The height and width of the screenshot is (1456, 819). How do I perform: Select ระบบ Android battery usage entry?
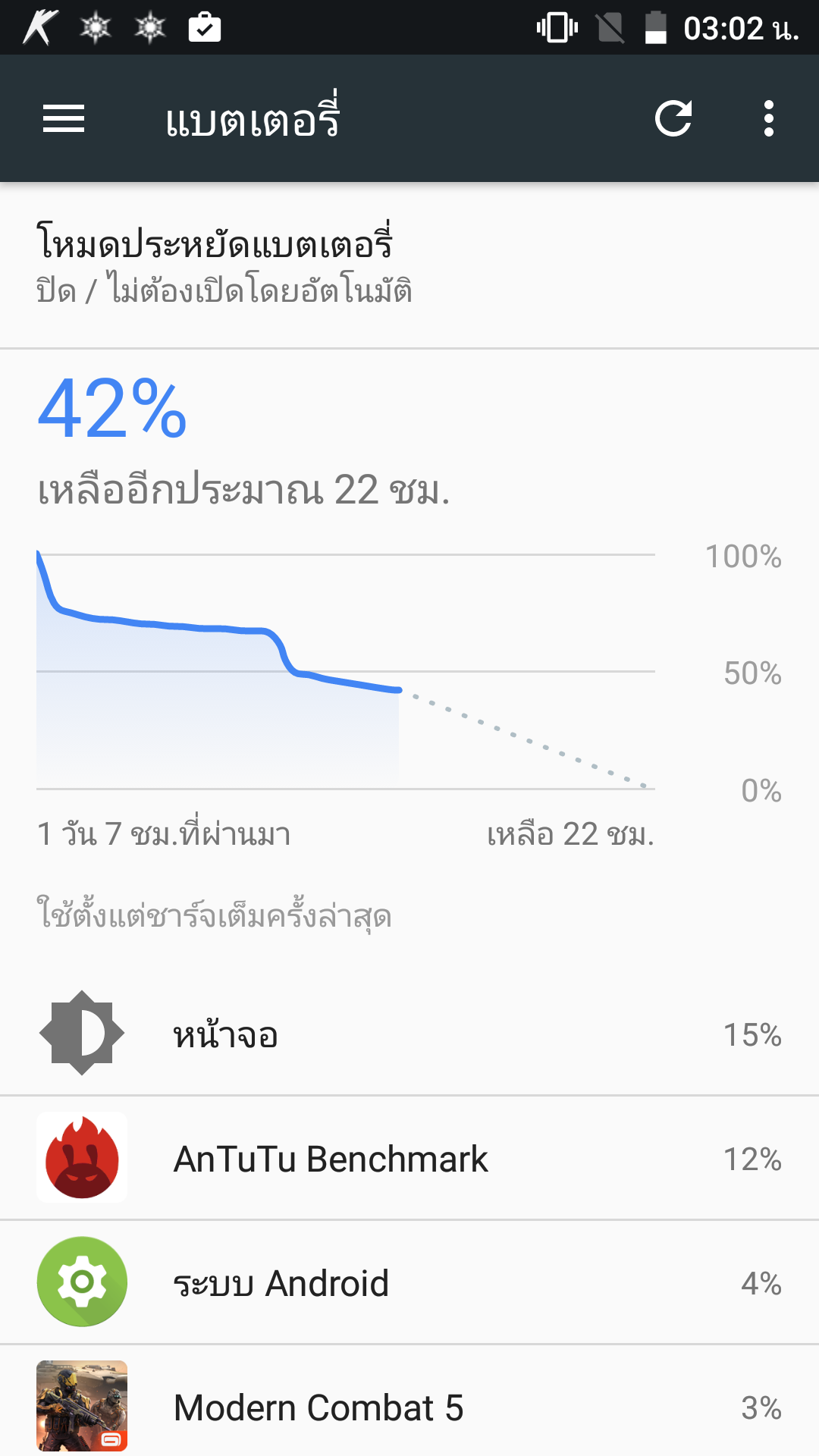[x=409, y=1282]
